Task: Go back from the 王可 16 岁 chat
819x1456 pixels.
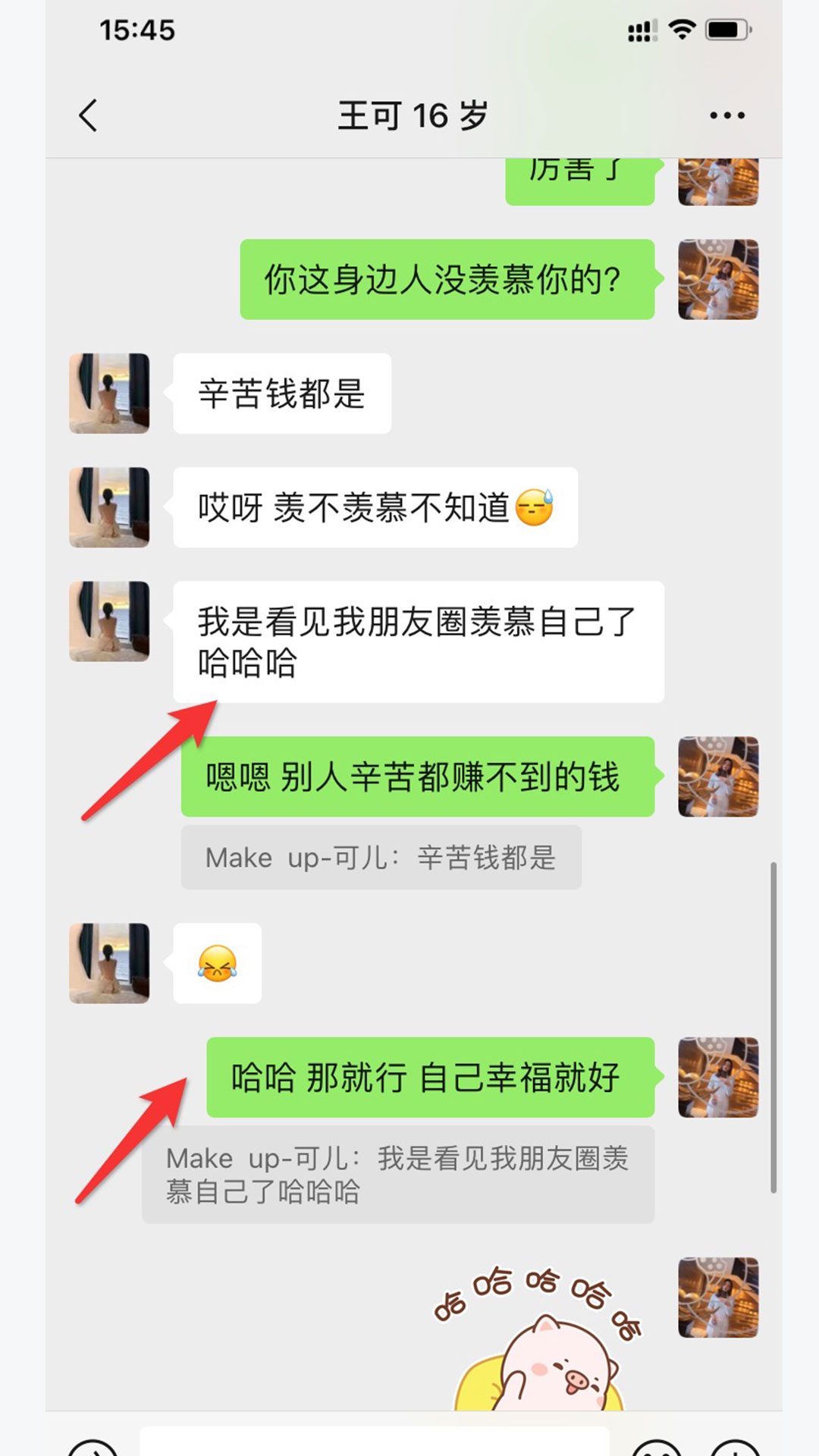Action: (x=88, y=115)
